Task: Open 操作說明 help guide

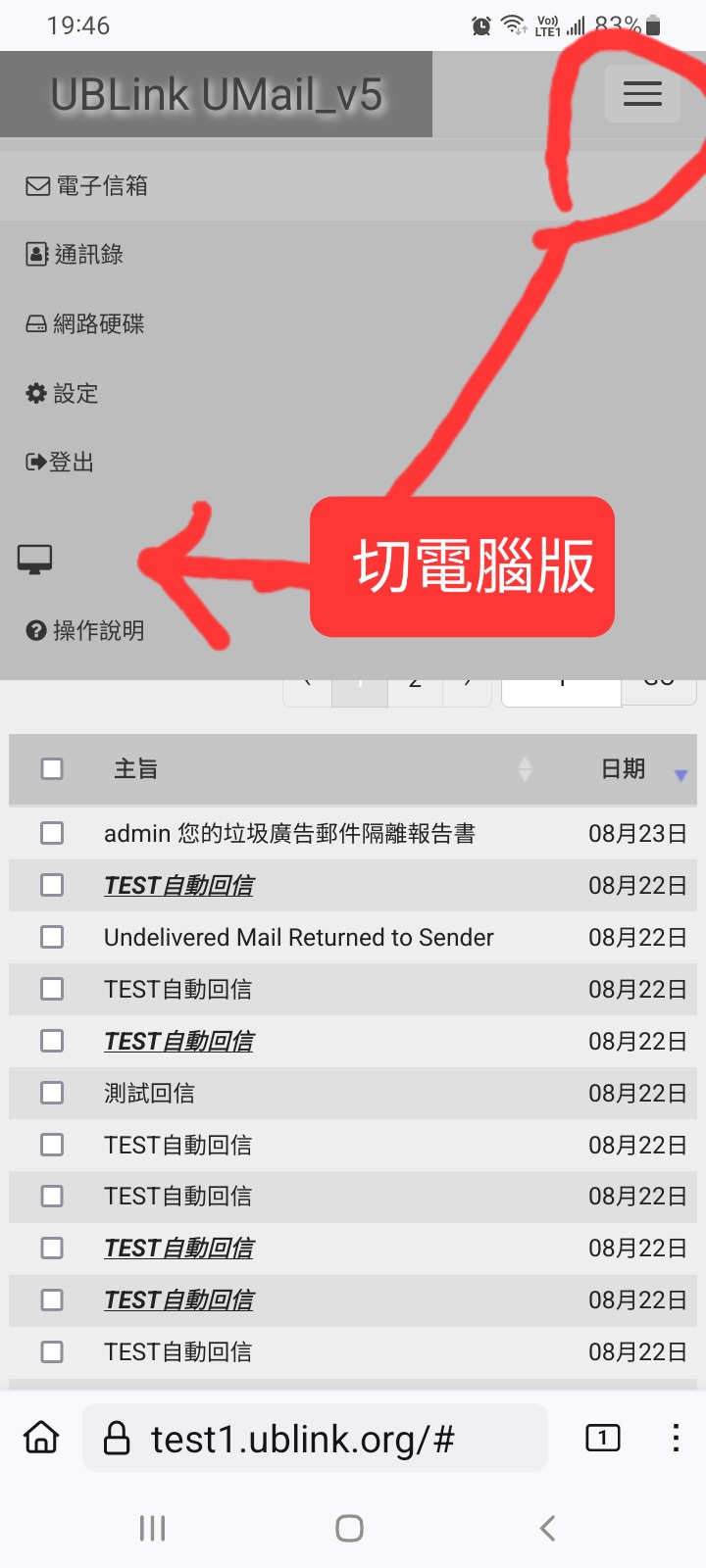Action: tap(85, 631)
